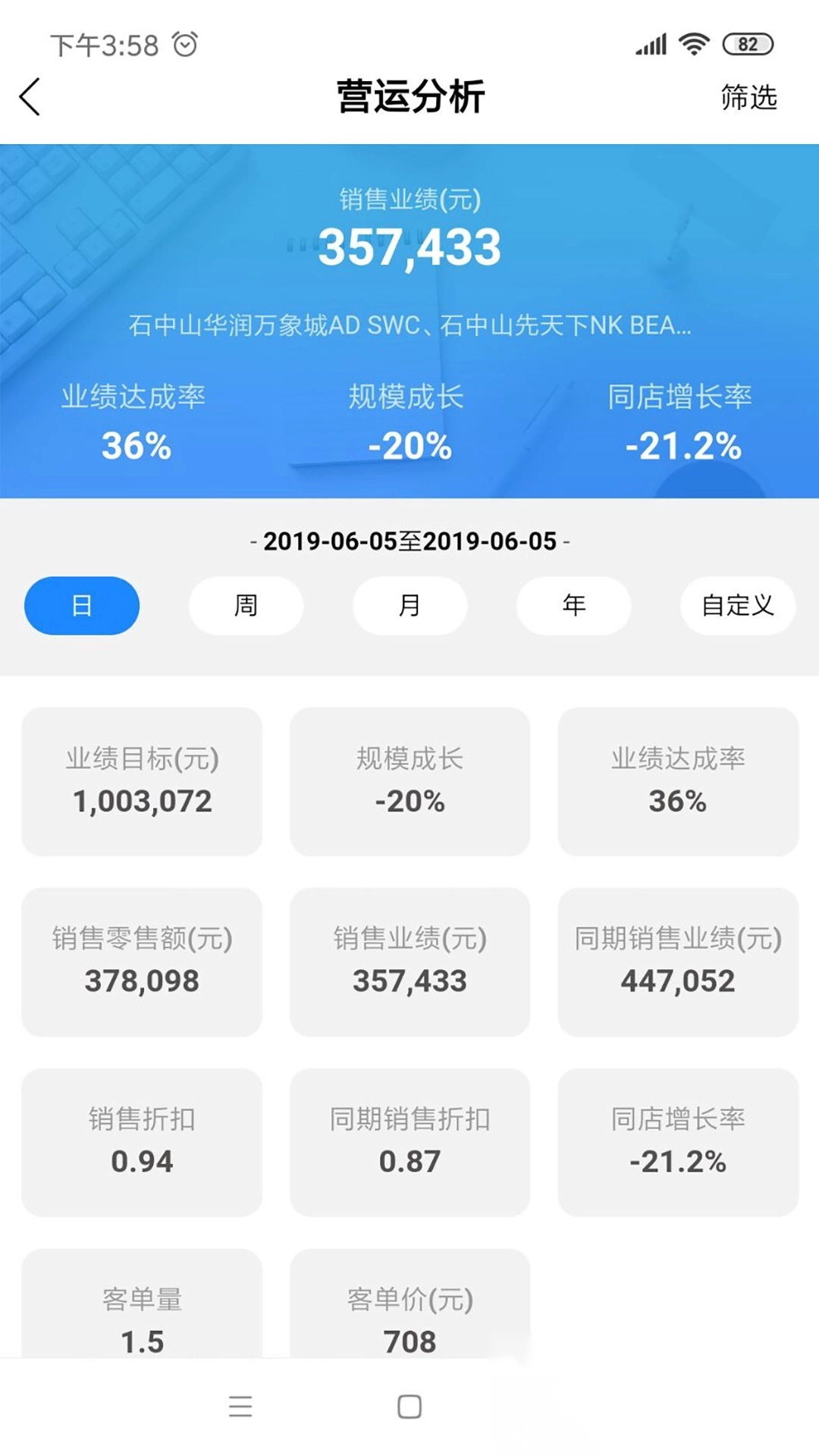Select the 日 (day) tab
This screenshot has width=819, height=1456.
click(x=81, y=605)
